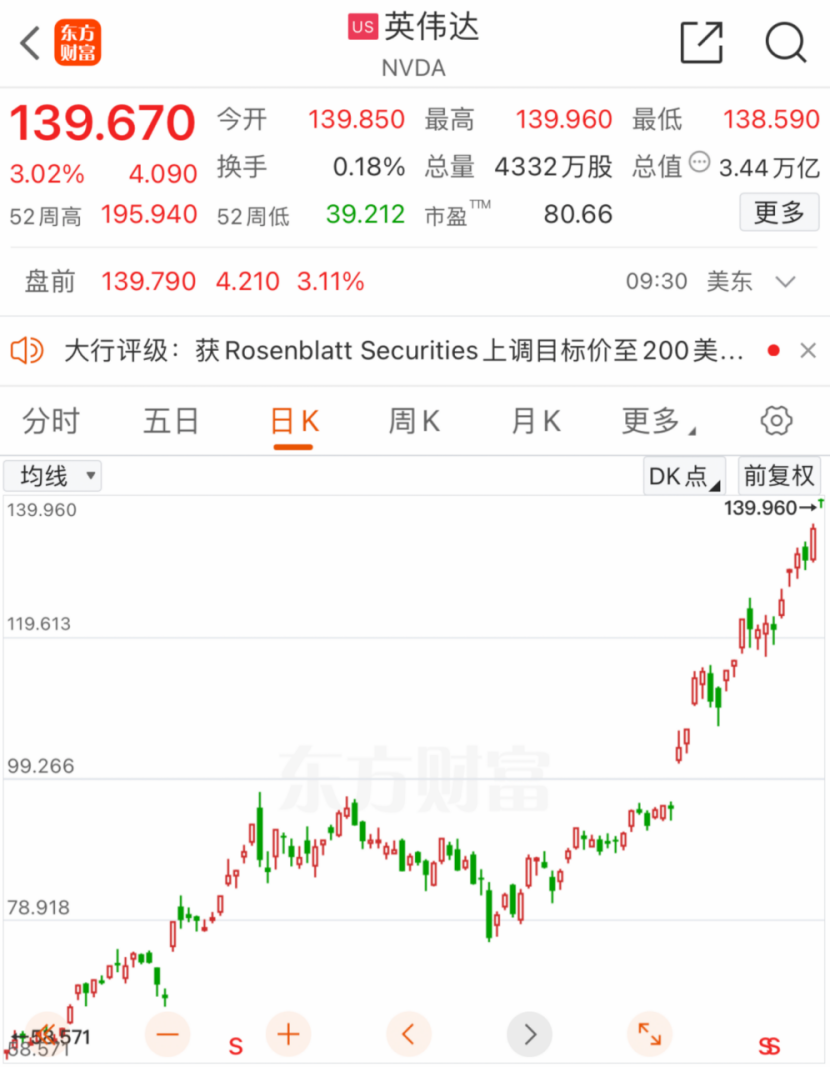
Task: Tap the 更多 button for more quote data
Action: coord(779,213)
